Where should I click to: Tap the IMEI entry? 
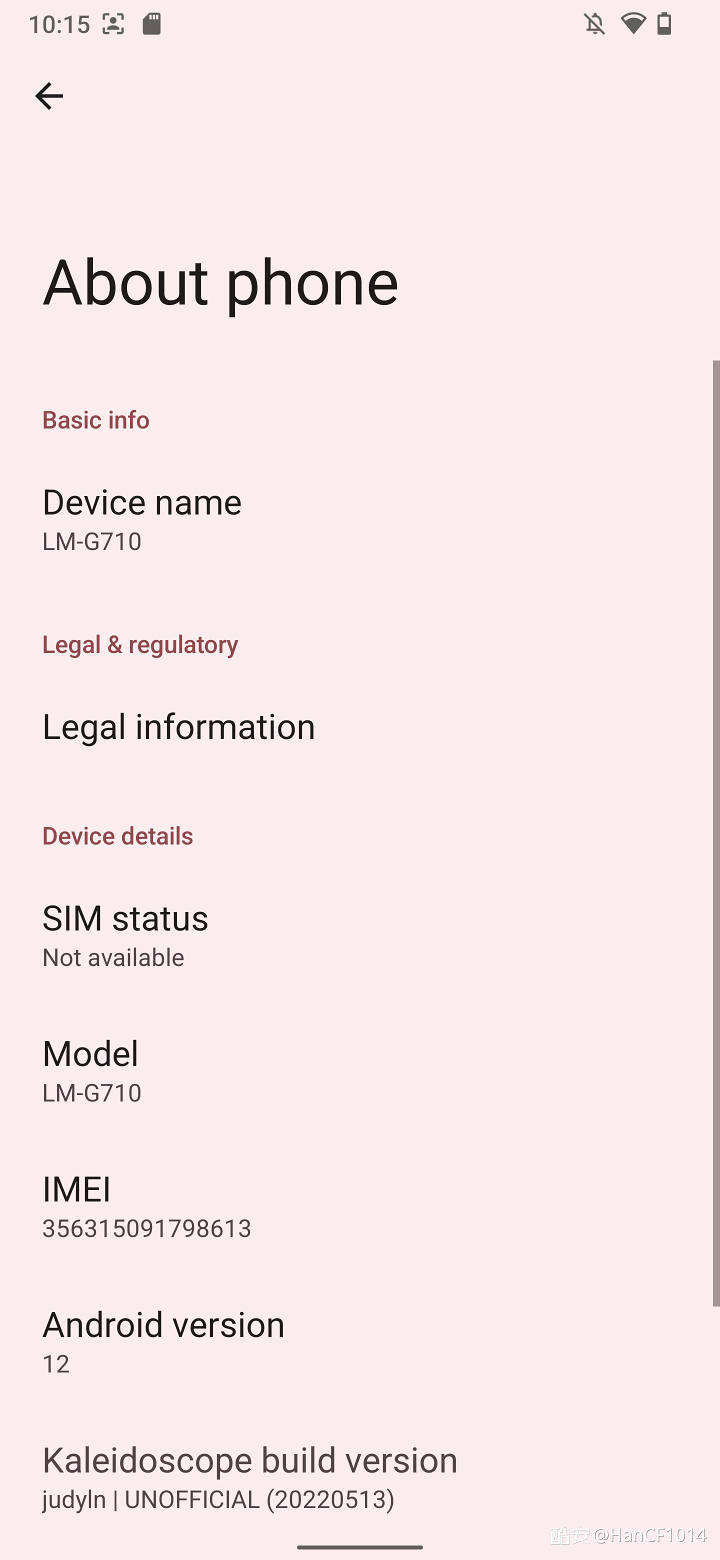click(x=360, y=1207)
